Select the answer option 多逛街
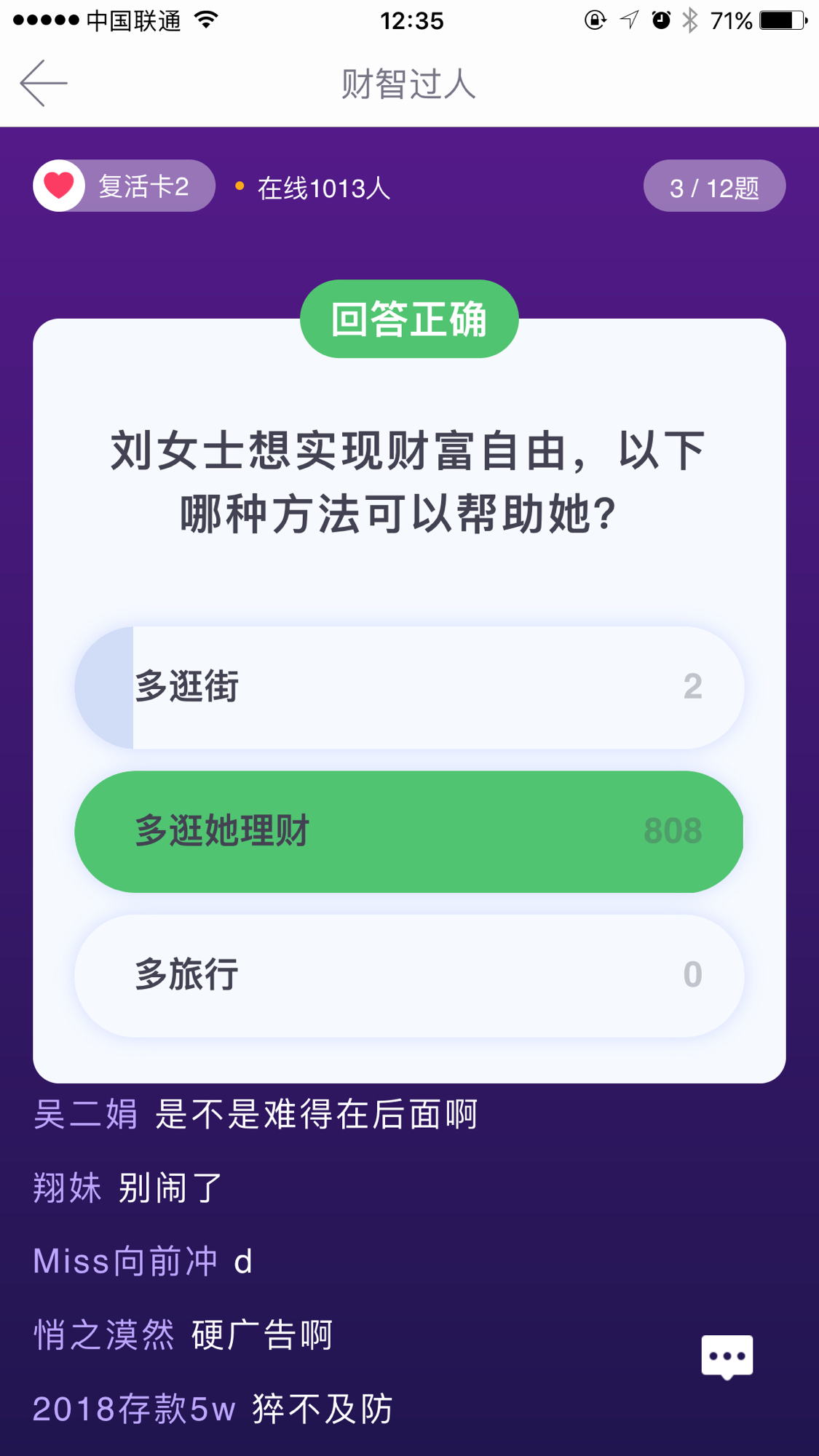The width and height of the screenshot is (819, 1456). point(409,687)
